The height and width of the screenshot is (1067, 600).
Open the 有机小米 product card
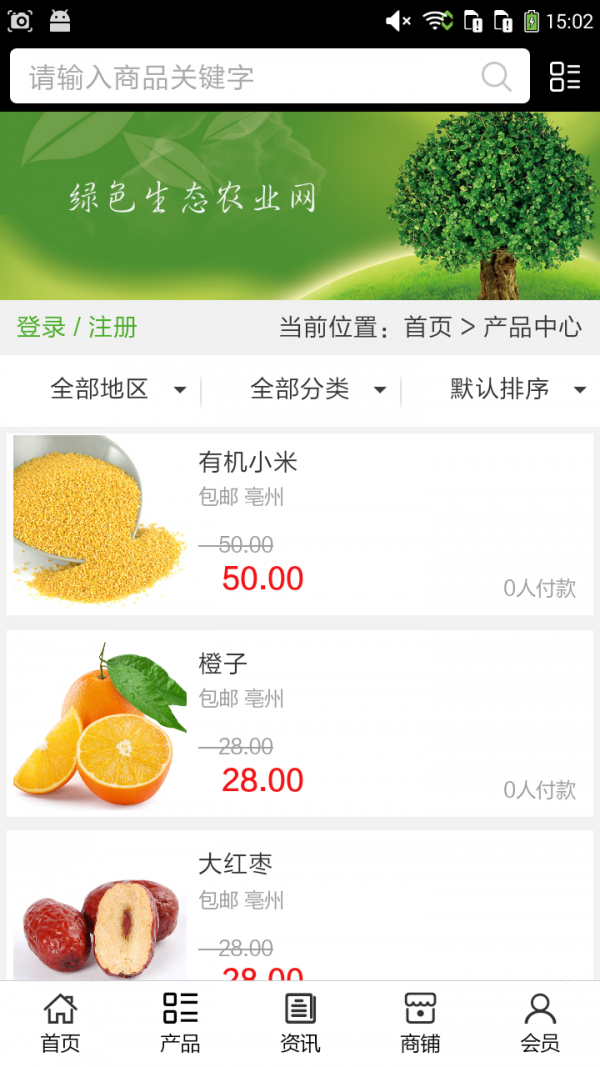click(300, 524)
